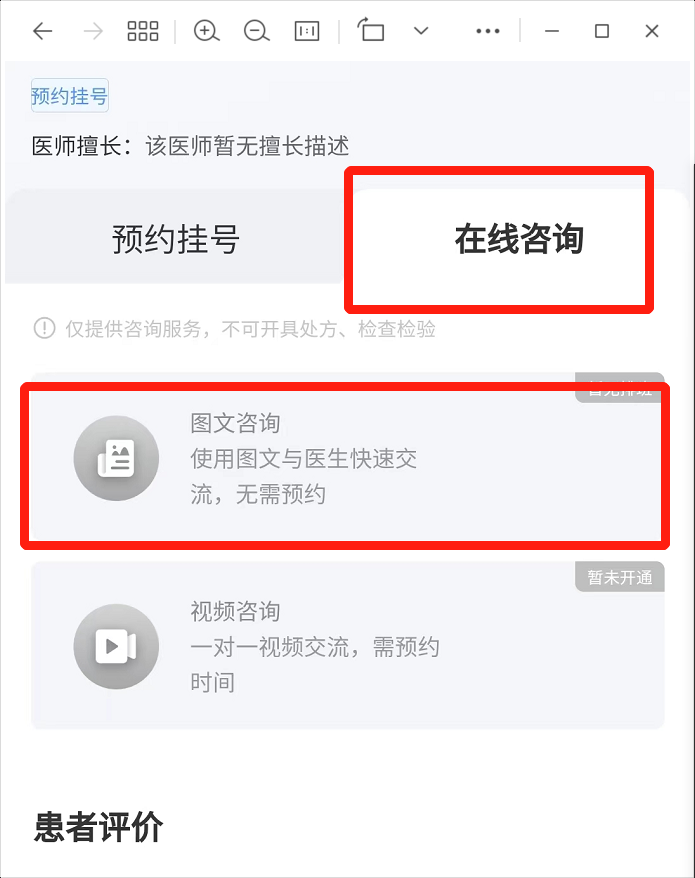Rotate the image

371,31
